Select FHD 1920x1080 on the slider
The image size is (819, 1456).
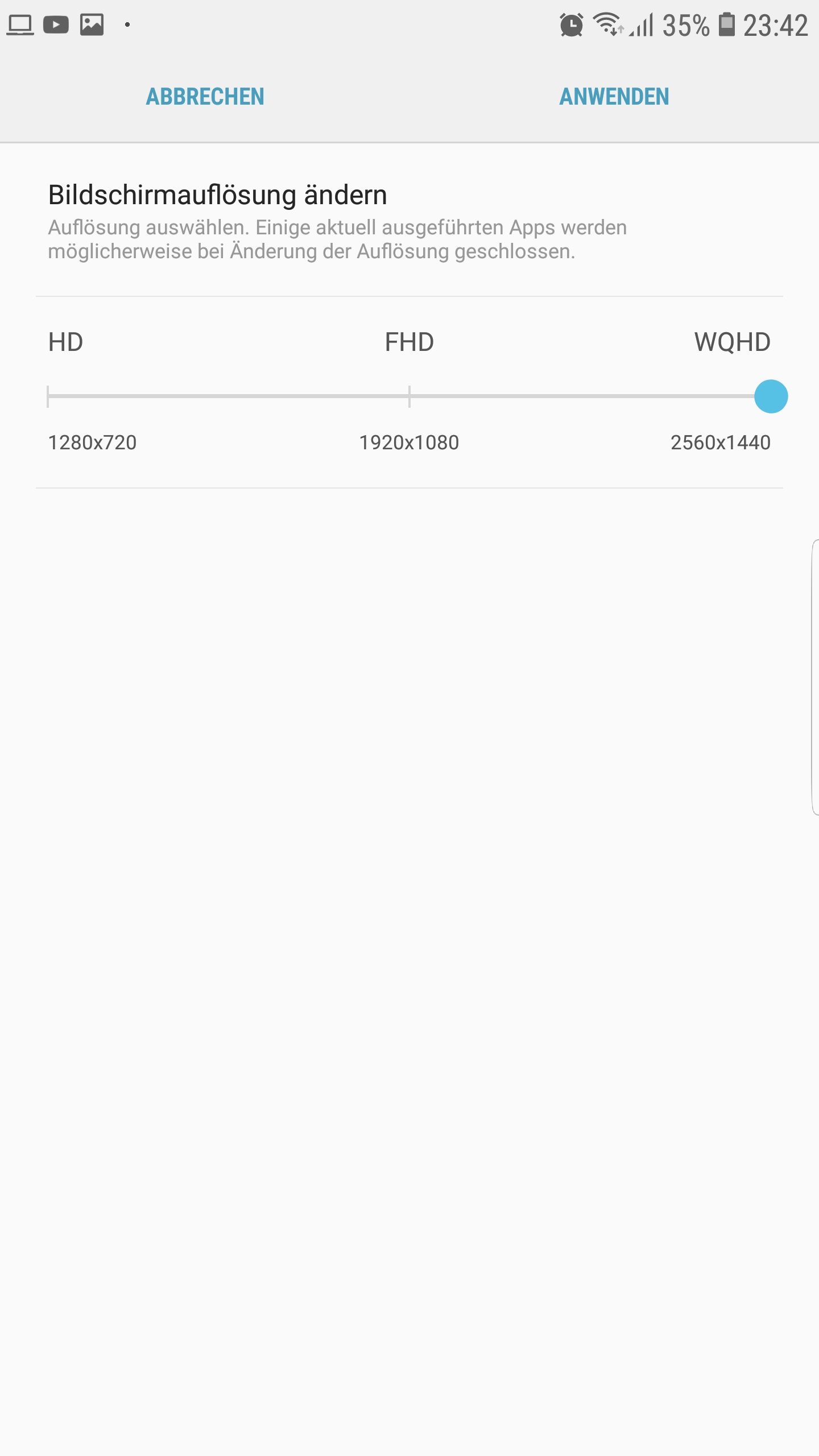(x=409, y=396)
